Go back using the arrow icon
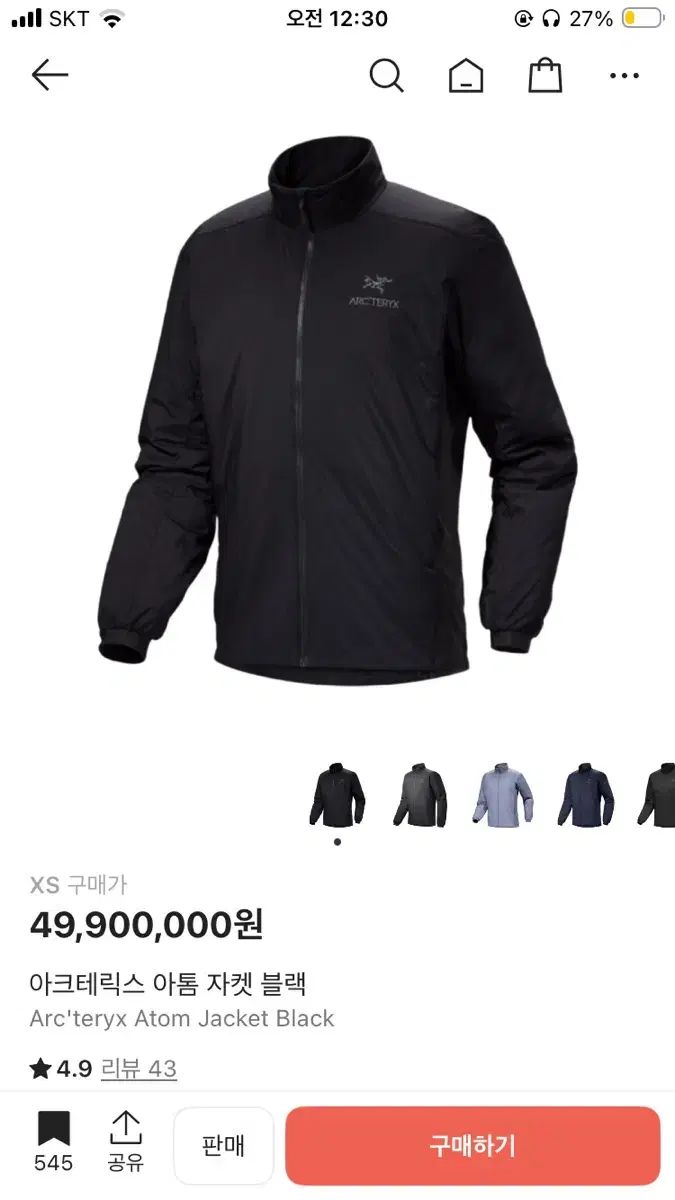Image resolution: width=675 pixels, height=1200 pixels. click(49, 75)
